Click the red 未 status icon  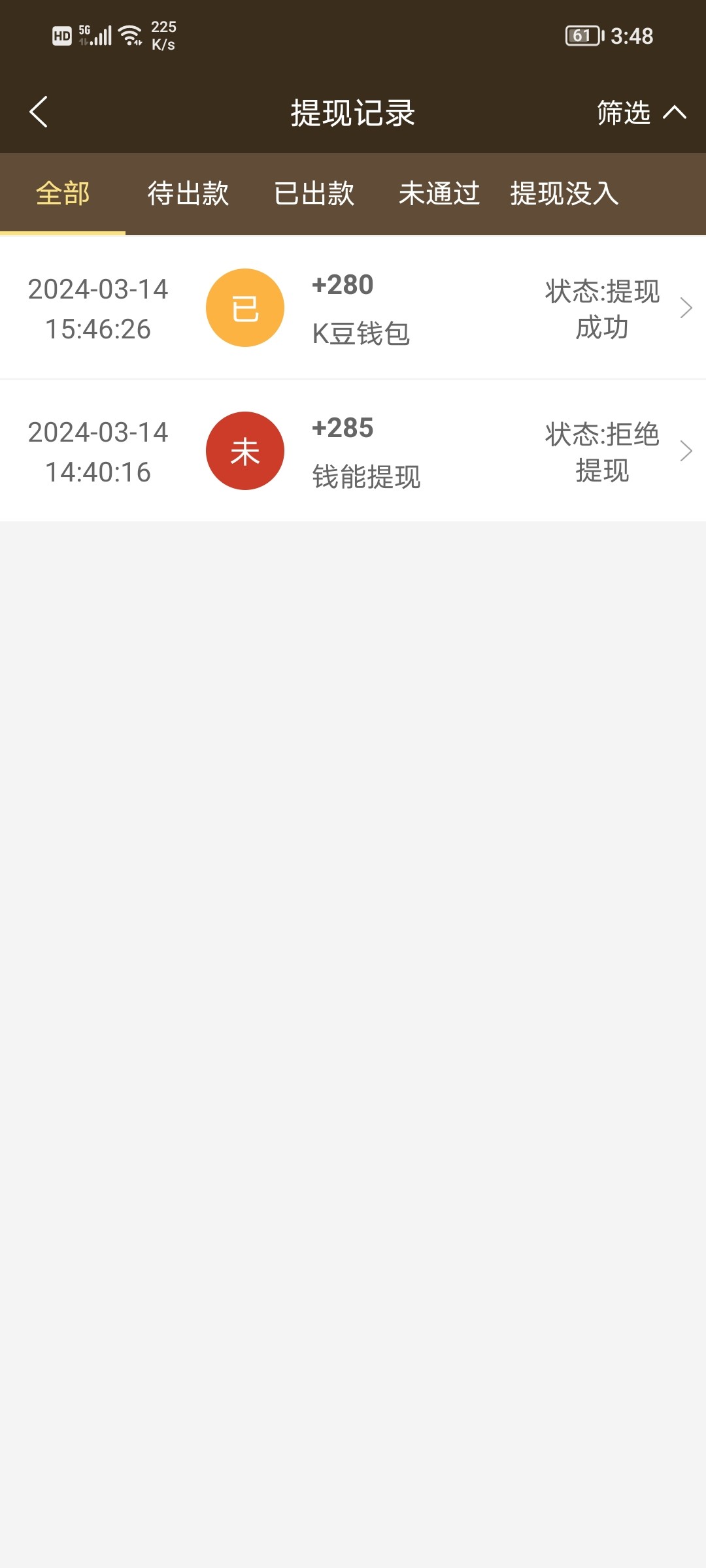click(x=244, y=450)
